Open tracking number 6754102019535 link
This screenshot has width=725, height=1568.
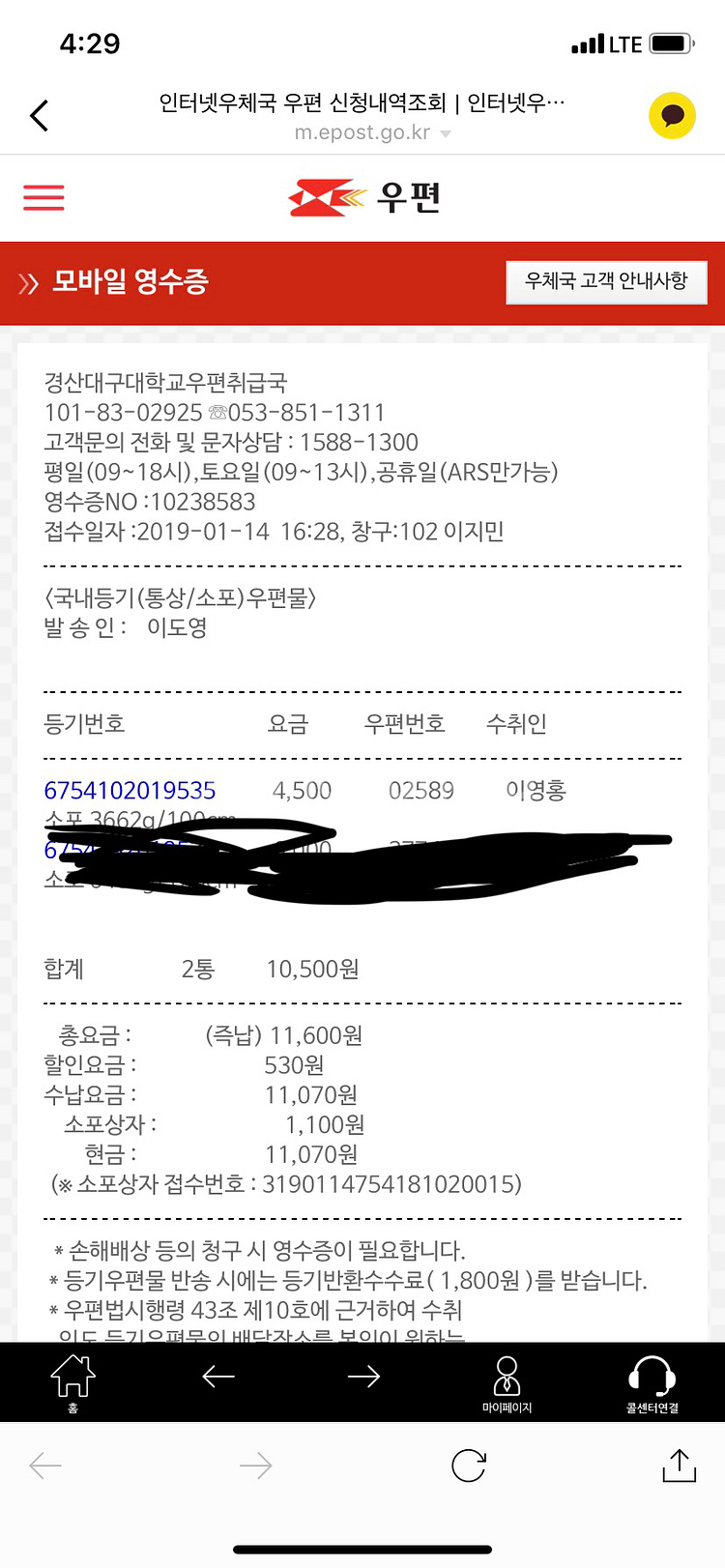[130, 791]
